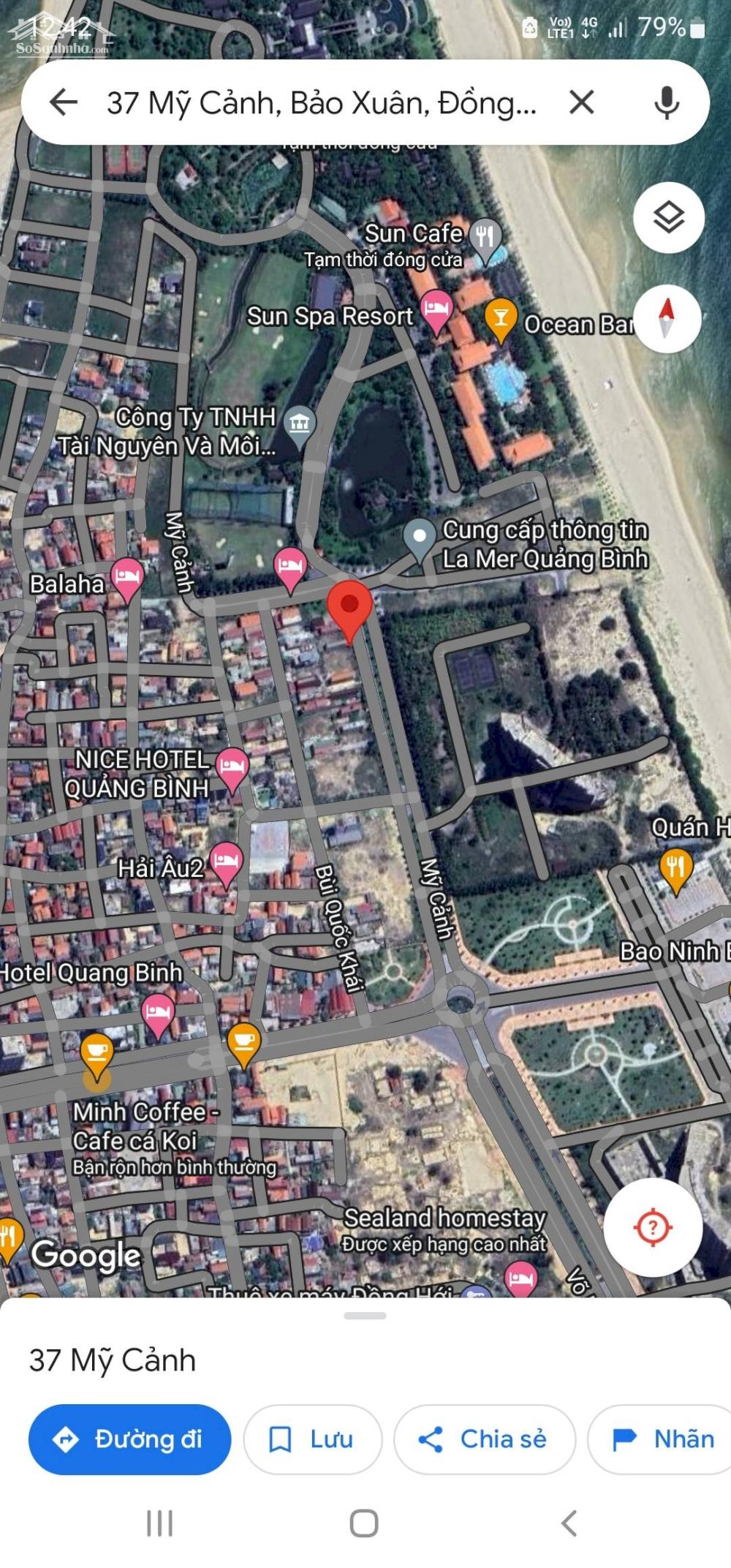Open the map layers button
The height and width of the screenshot is (1568, 731).
(x=668, y=218)
